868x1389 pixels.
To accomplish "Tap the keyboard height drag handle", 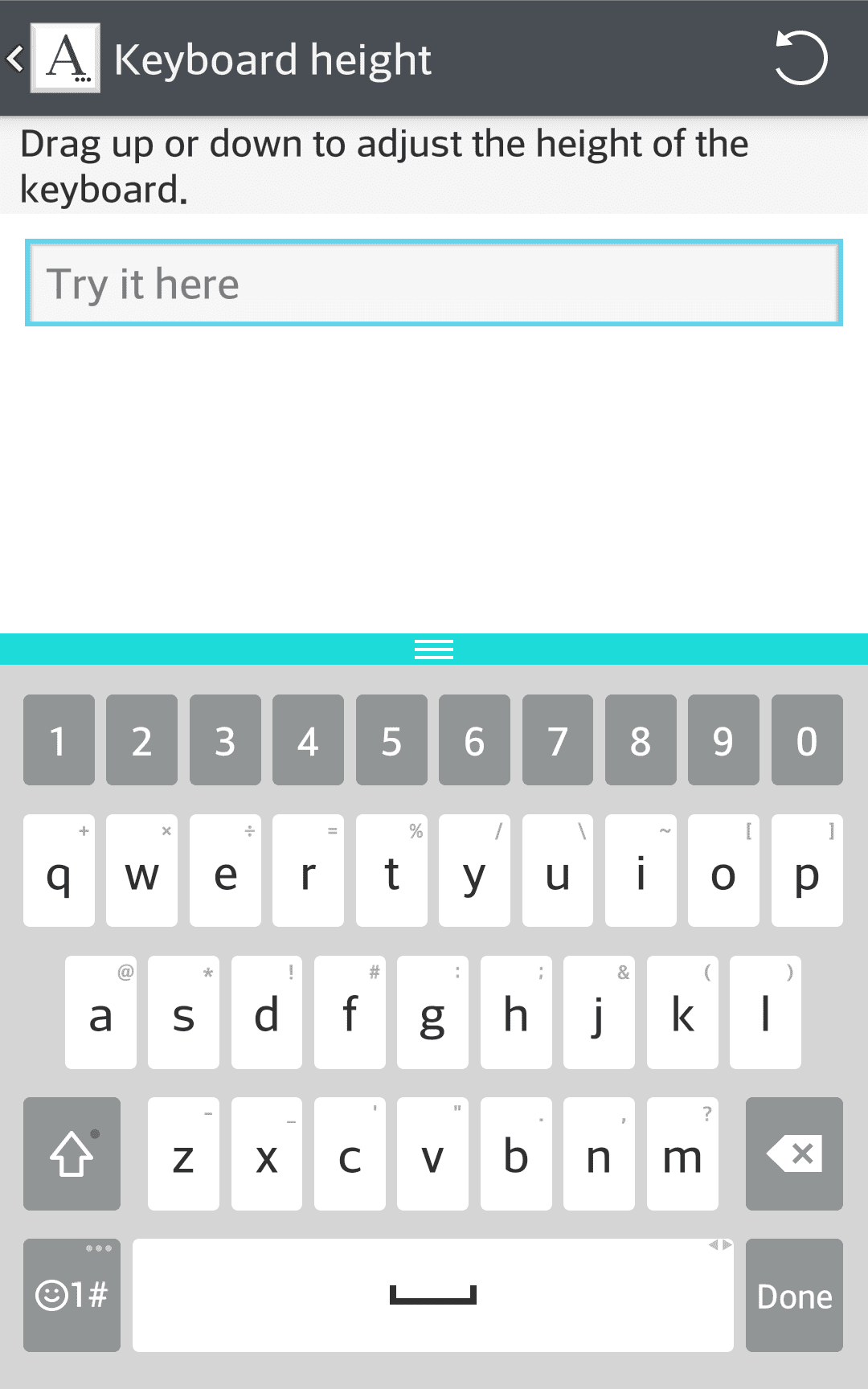I will point(434,649).
